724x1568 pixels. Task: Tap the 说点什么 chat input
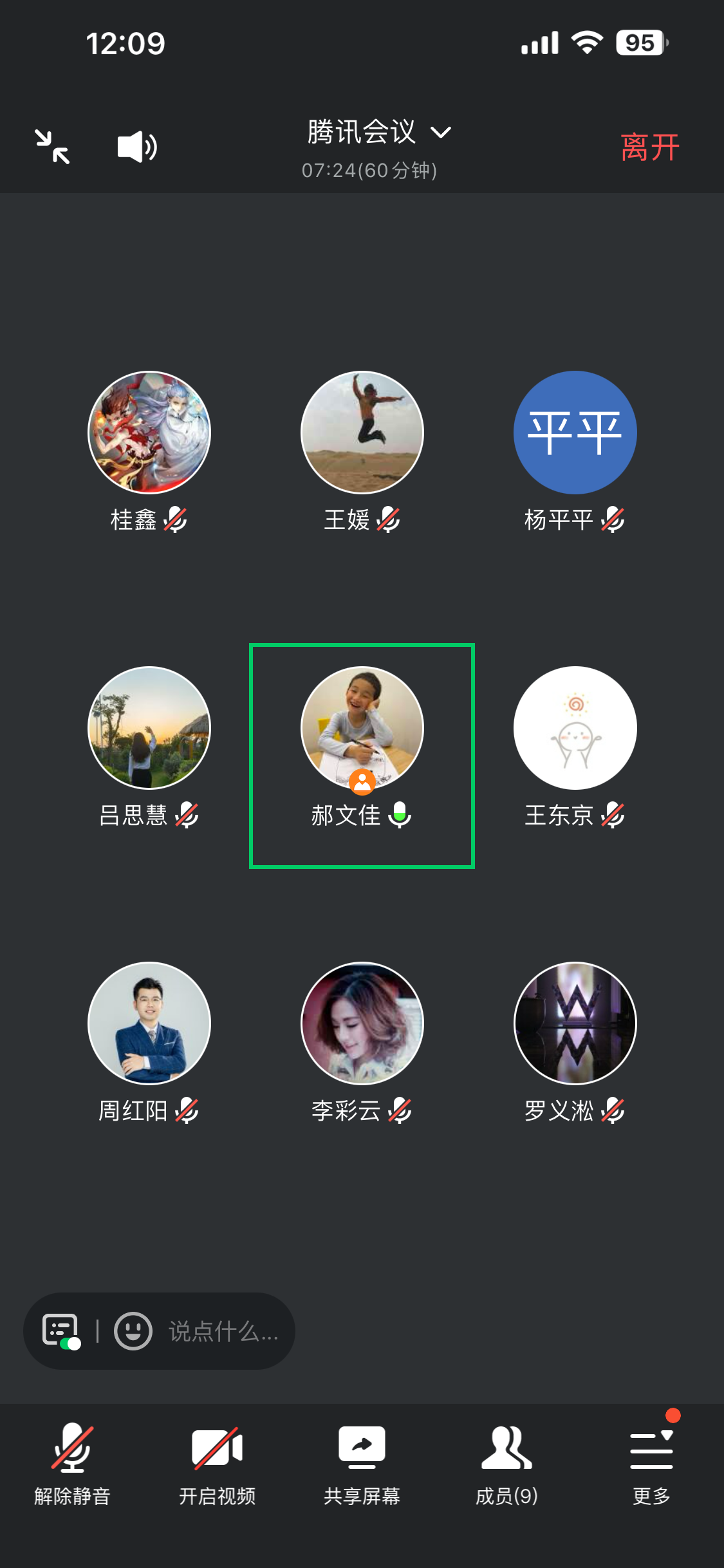[223, 1331]
